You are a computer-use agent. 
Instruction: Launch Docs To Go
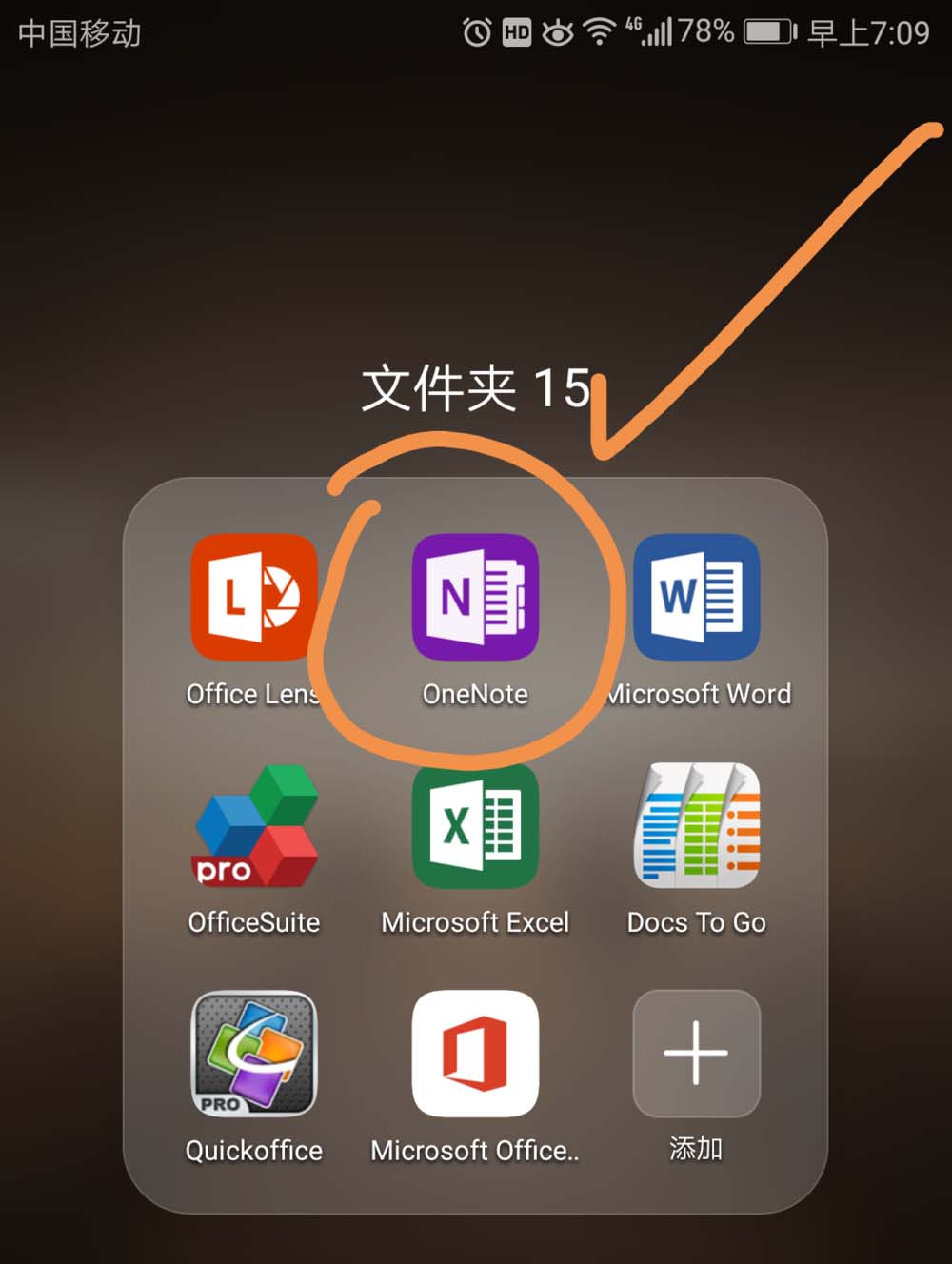(x=697, y=825)
